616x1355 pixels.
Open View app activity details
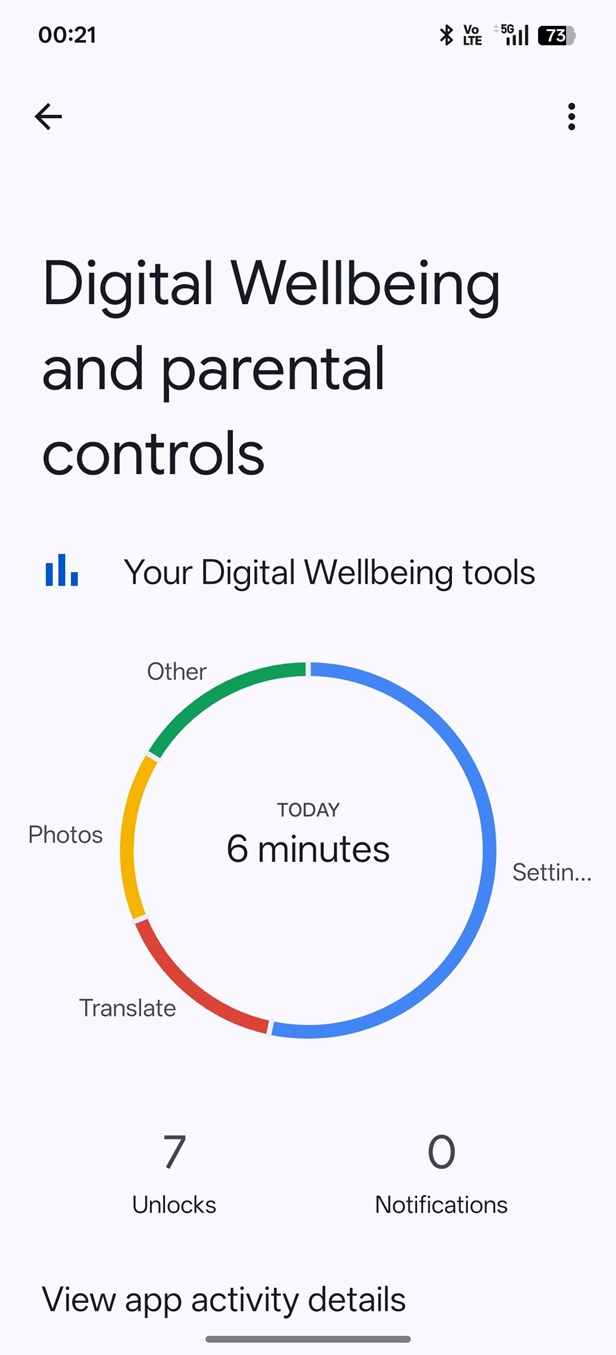click(224, 1299)
